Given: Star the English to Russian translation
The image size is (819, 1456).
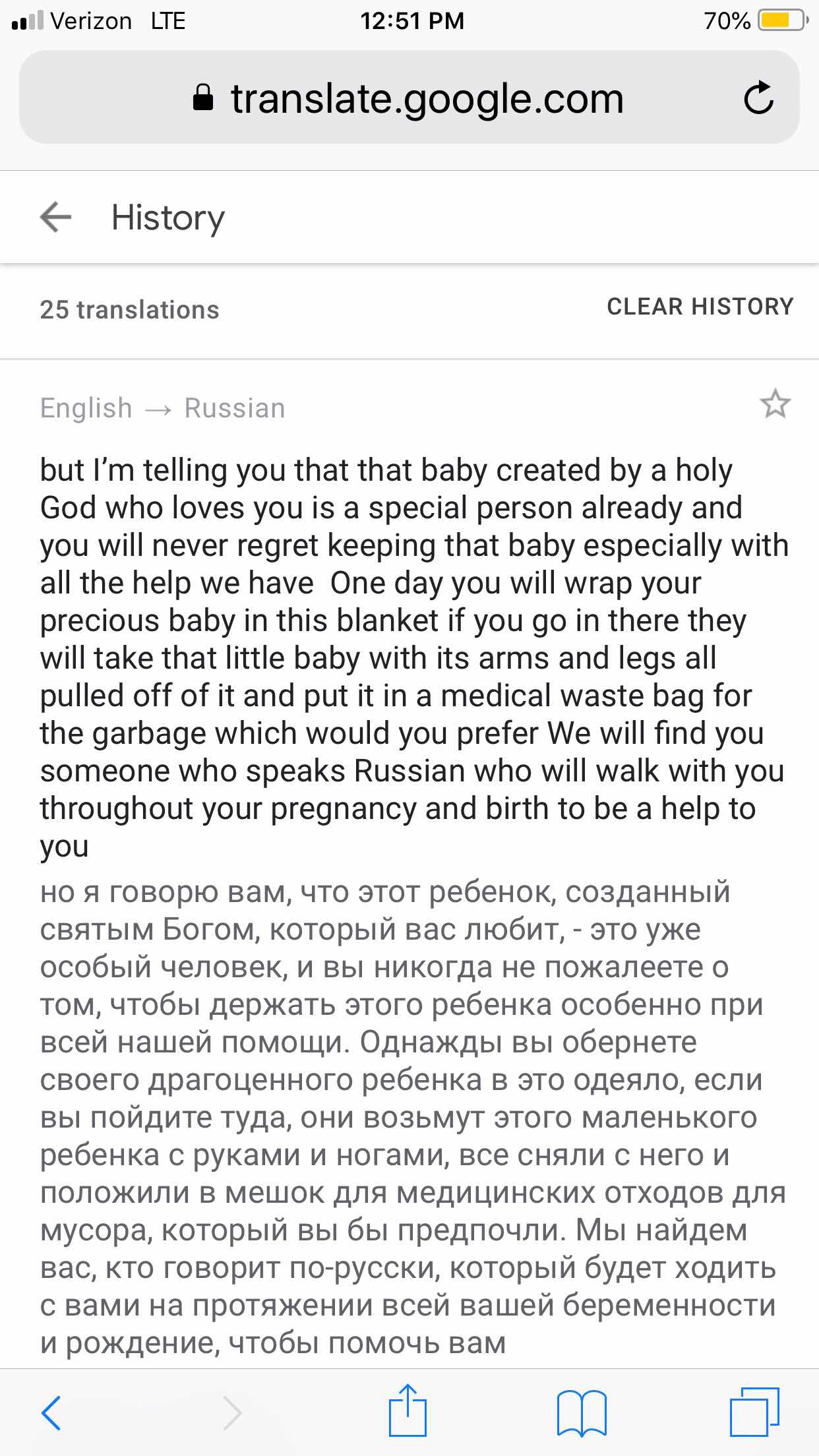Looking at the screenshot, I should coord(775,404).
